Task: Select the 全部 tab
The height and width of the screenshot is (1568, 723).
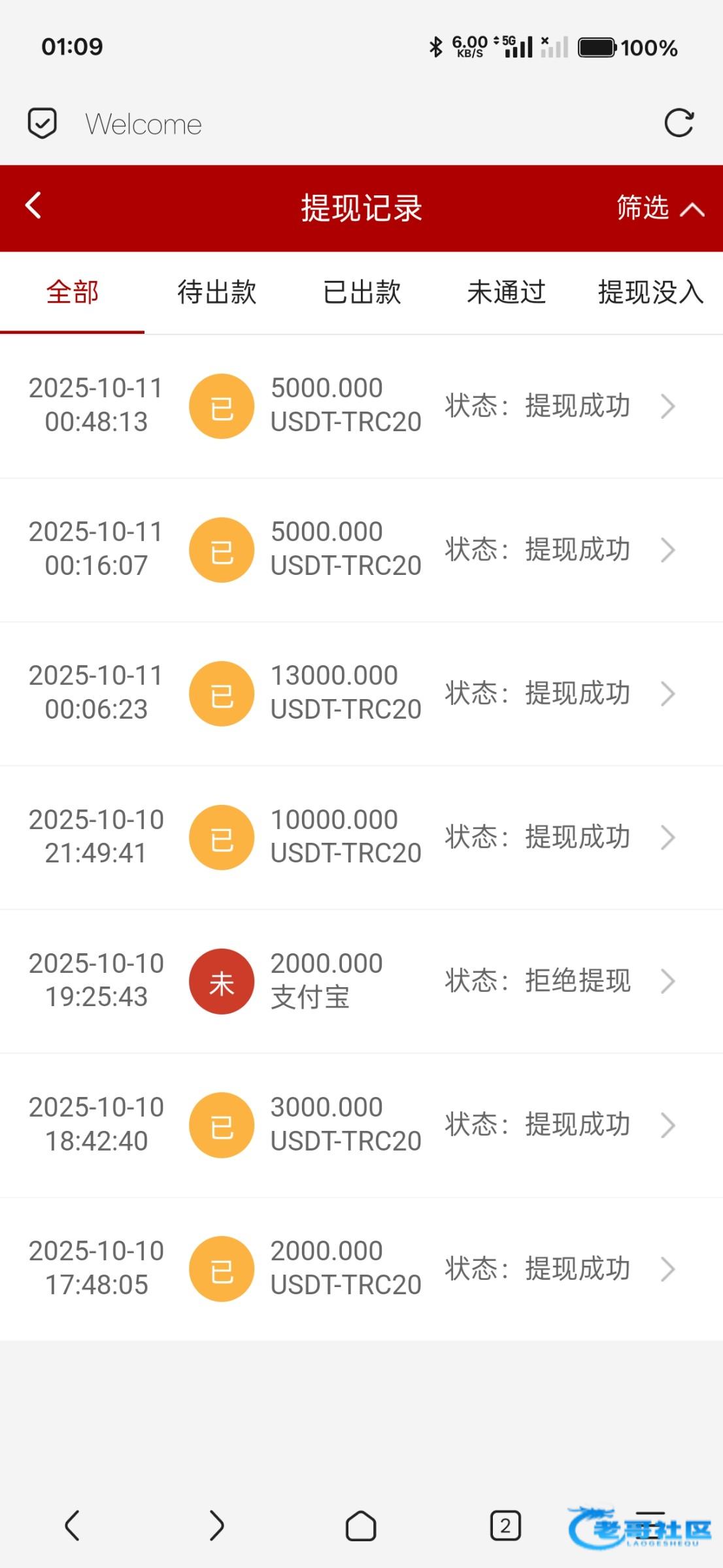Action: [72, 292]
